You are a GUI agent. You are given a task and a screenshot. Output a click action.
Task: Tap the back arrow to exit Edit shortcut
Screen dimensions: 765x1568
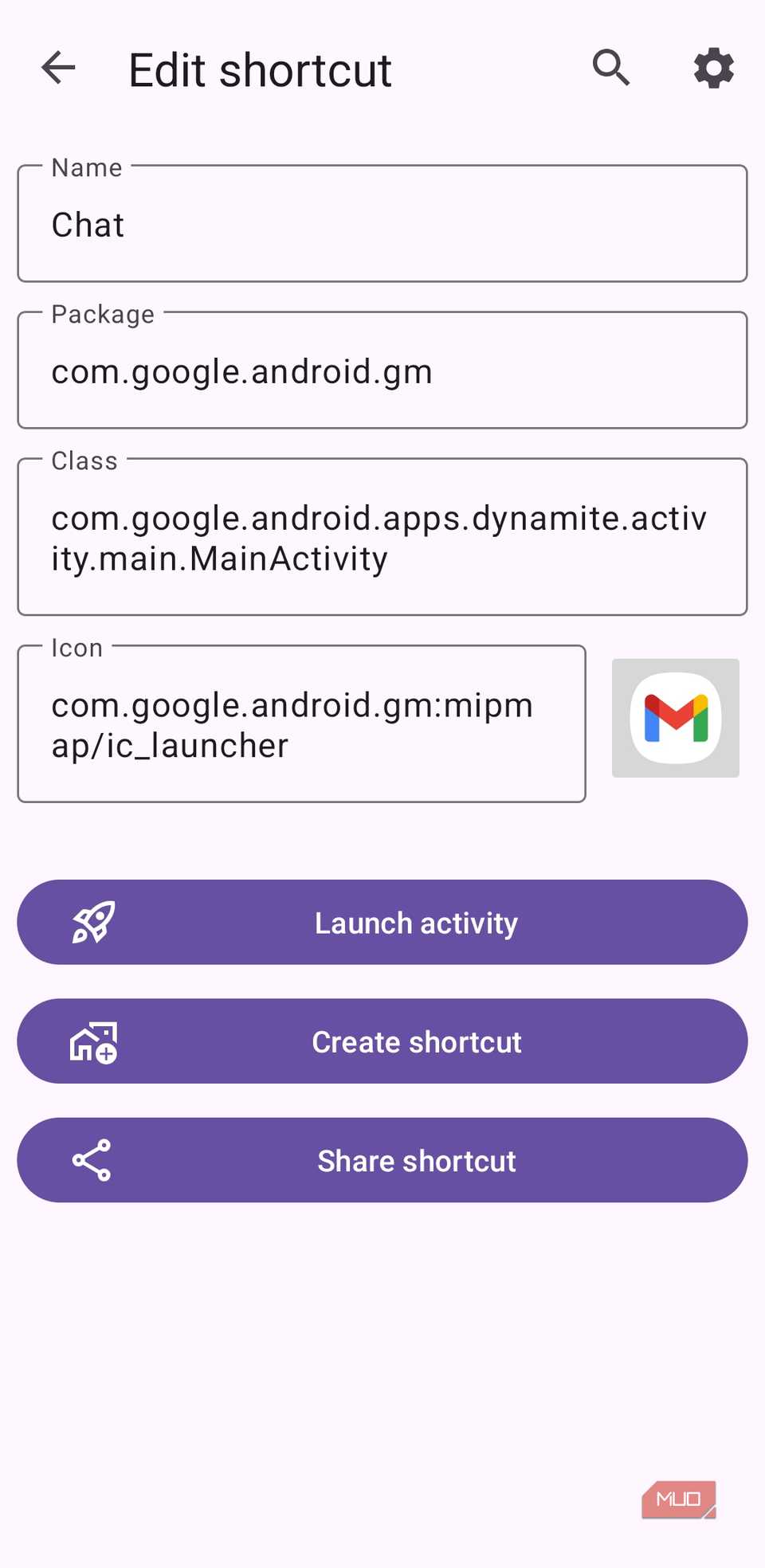pyautogui.click(x=57, y=68)
